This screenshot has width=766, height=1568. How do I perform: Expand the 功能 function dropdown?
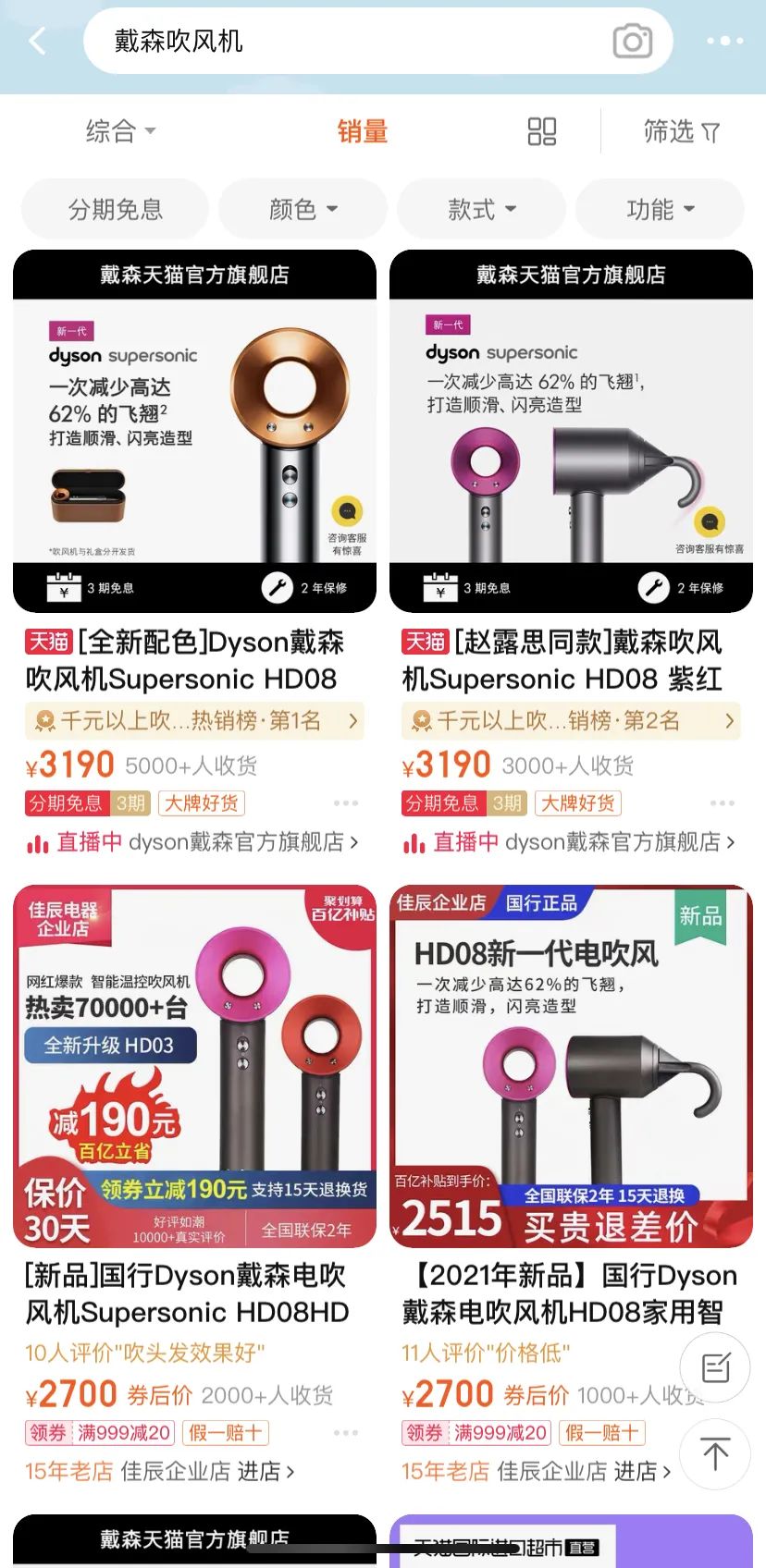pos(660,209)
